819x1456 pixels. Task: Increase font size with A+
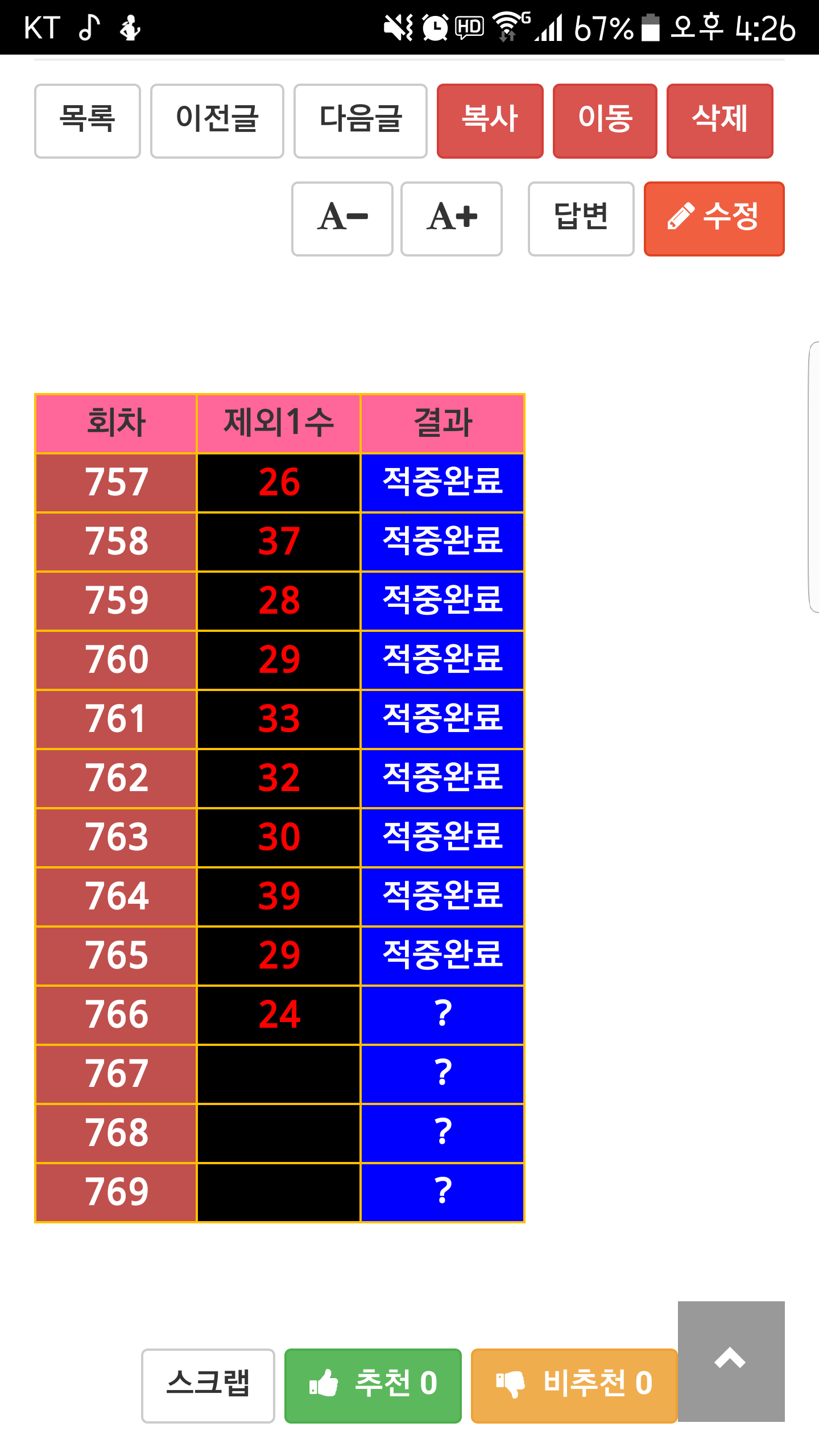click(x=451, y=218)
